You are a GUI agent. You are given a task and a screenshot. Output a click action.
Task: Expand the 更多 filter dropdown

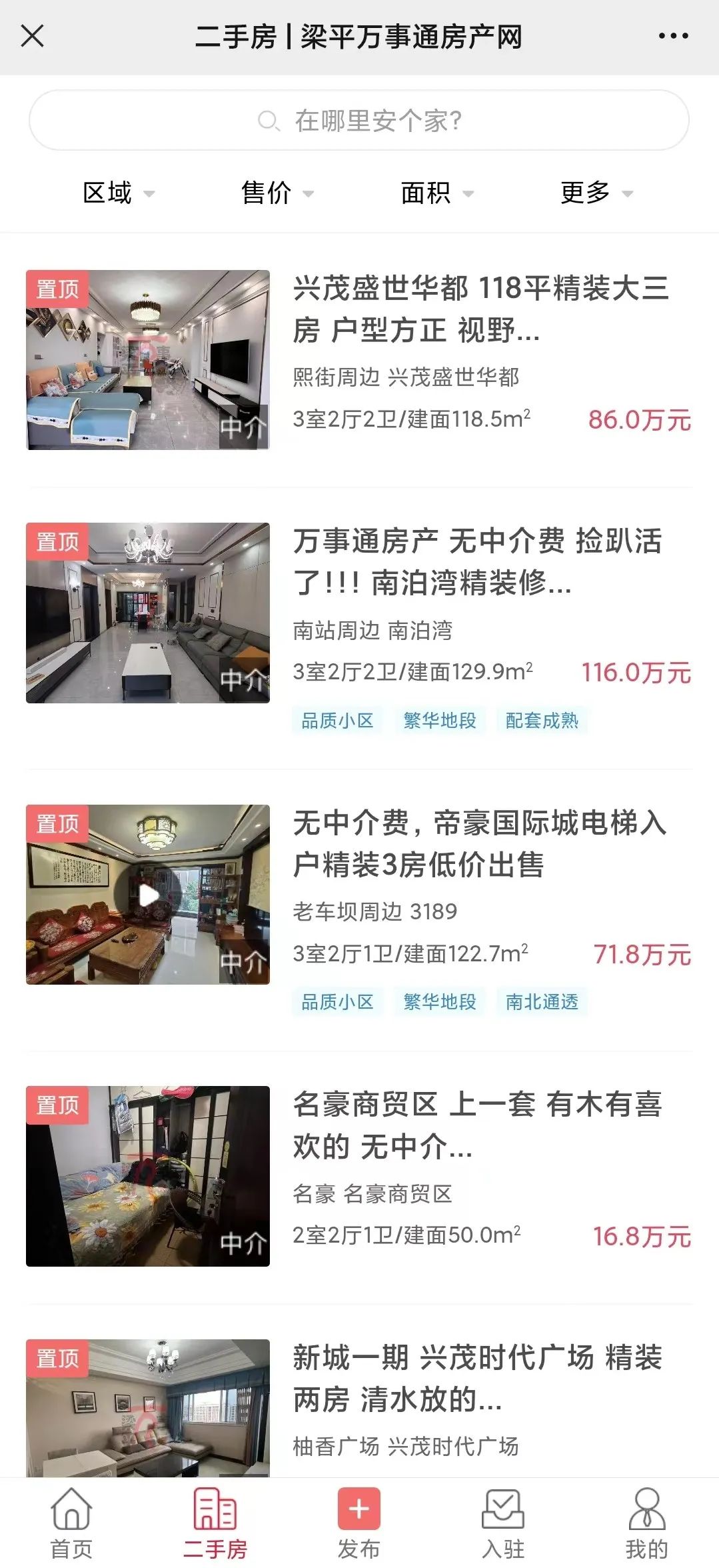(x=596, y=193)
